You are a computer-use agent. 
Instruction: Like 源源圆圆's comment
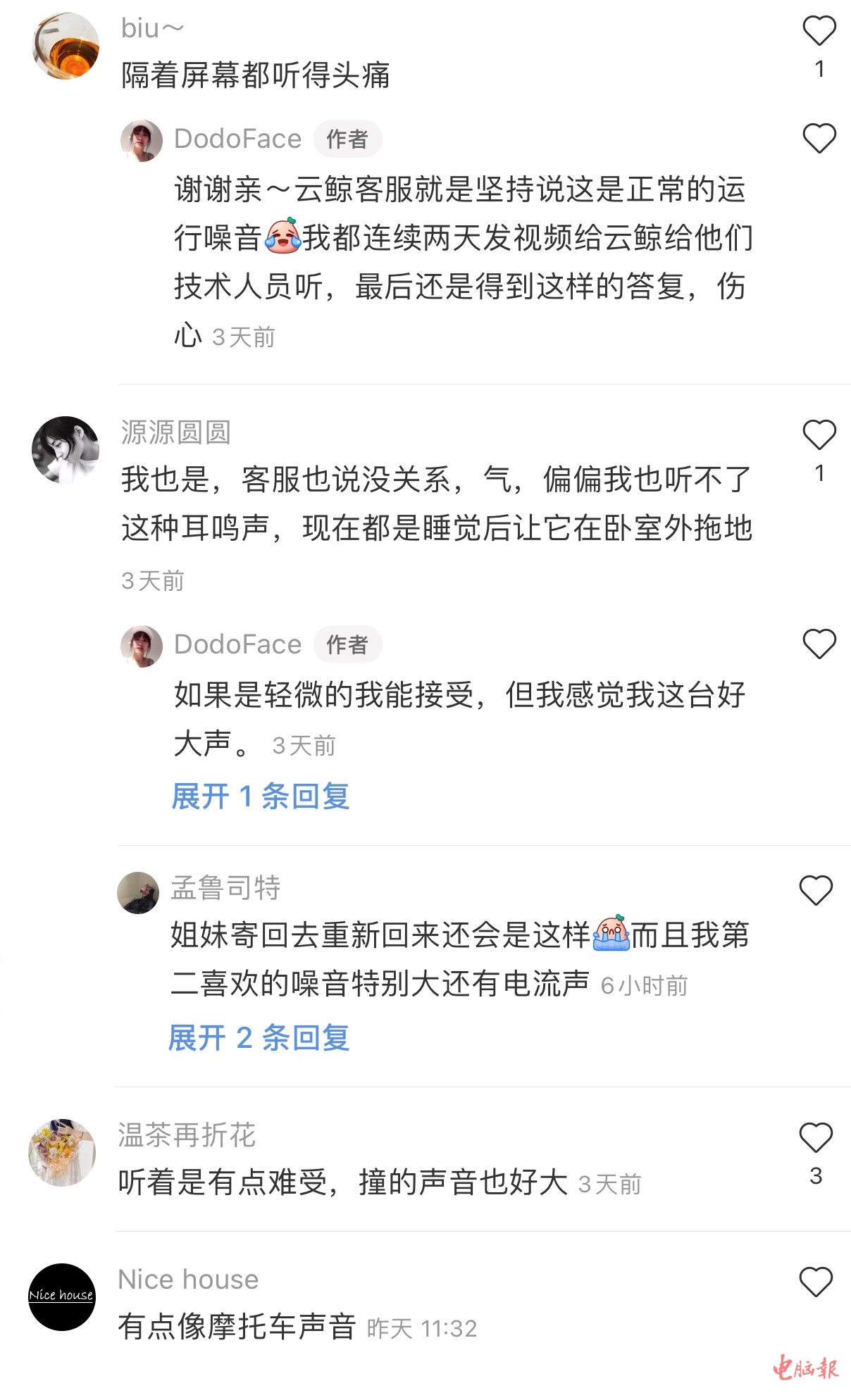pyautogui.click(x=819, y=435)
